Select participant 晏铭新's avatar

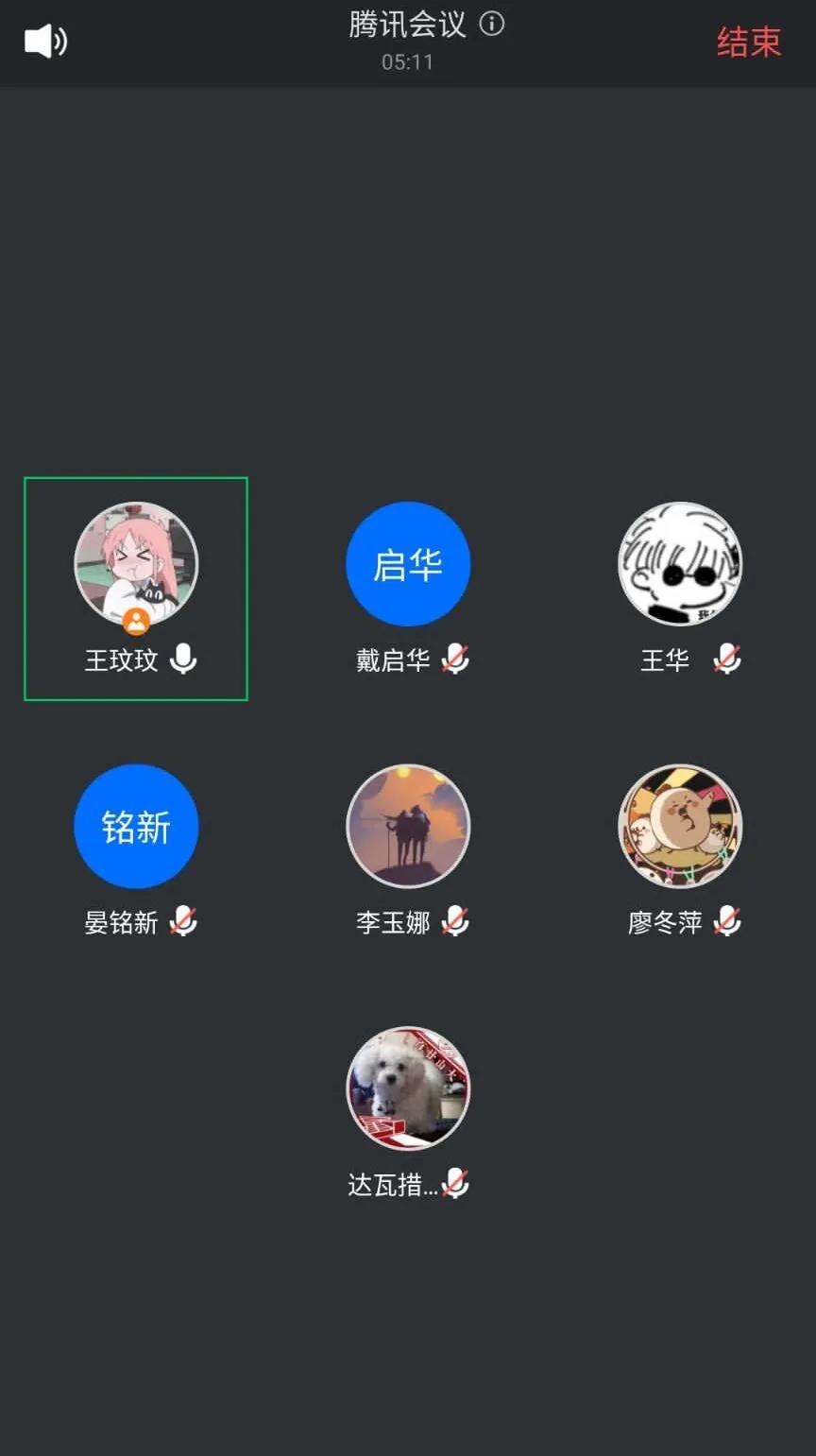click(136, 826)
